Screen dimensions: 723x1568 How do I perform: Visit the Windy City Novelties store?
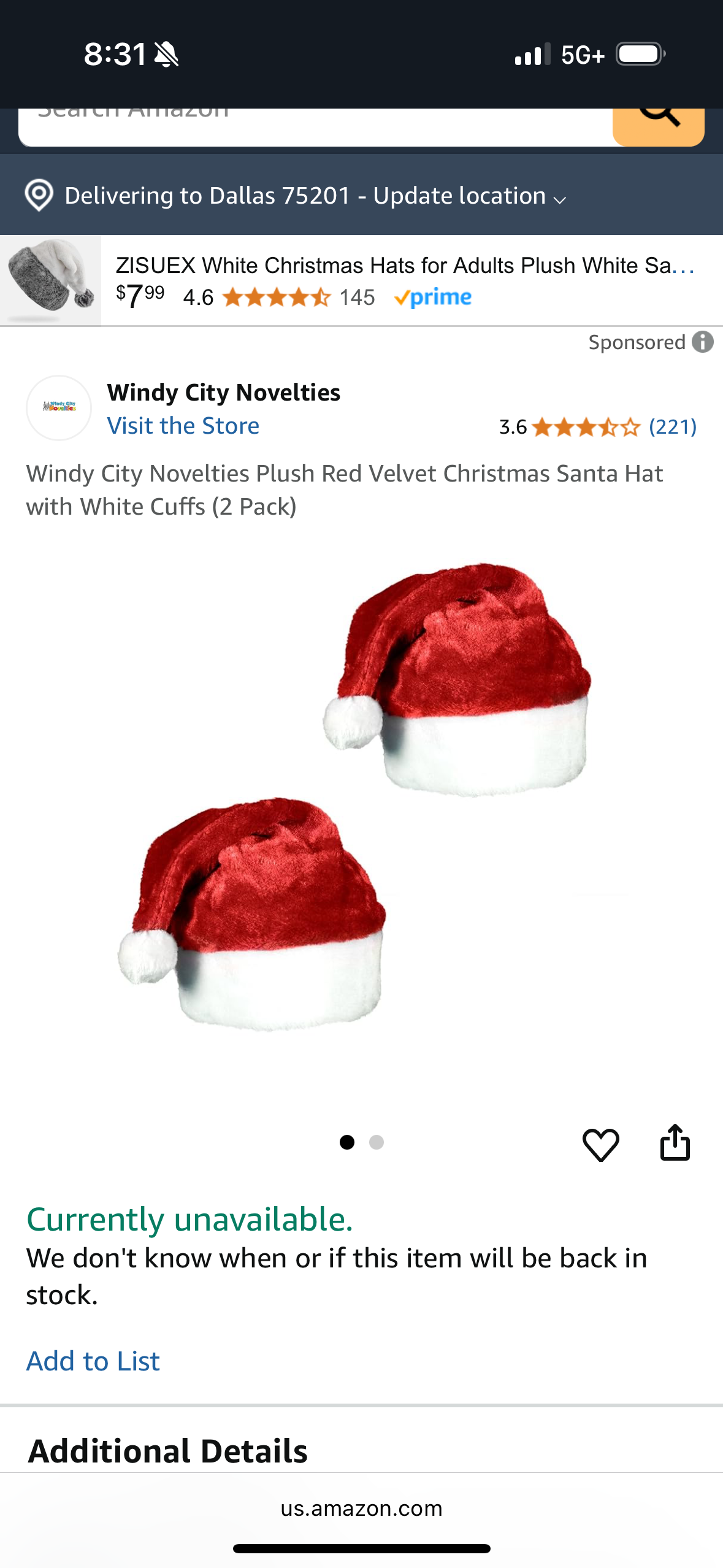183,426
